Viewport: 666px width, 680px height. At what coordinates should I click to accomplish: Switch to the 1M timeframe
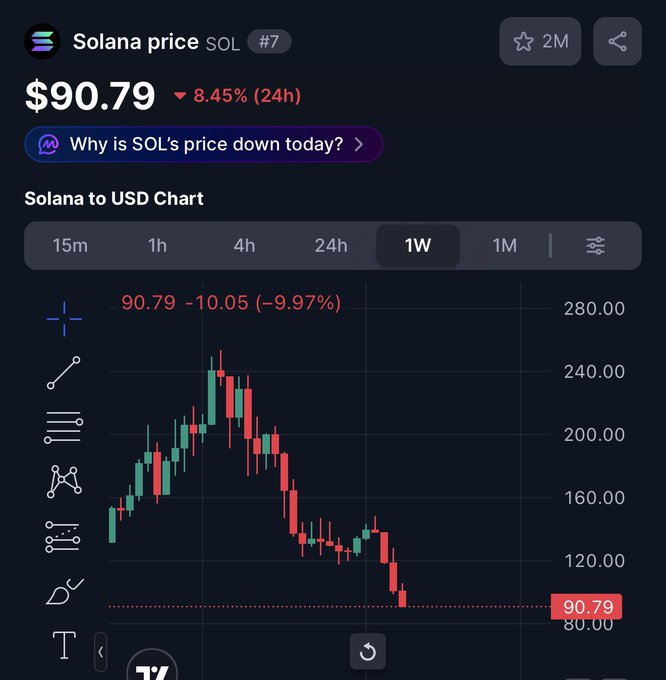click(x=505, y=245)
